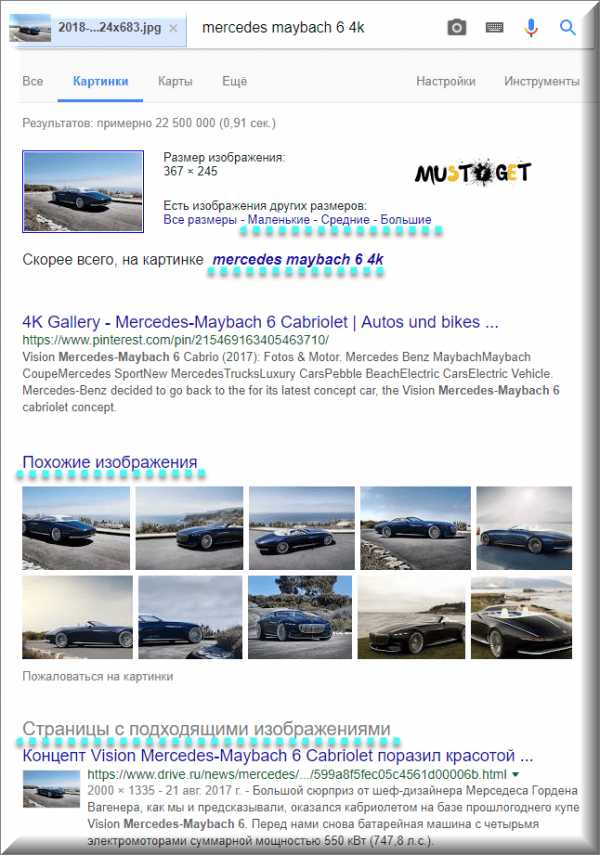The width and height of the screenshot is (600, 855).
Task: Open search by image camera icon
Action: click(457, 28)
